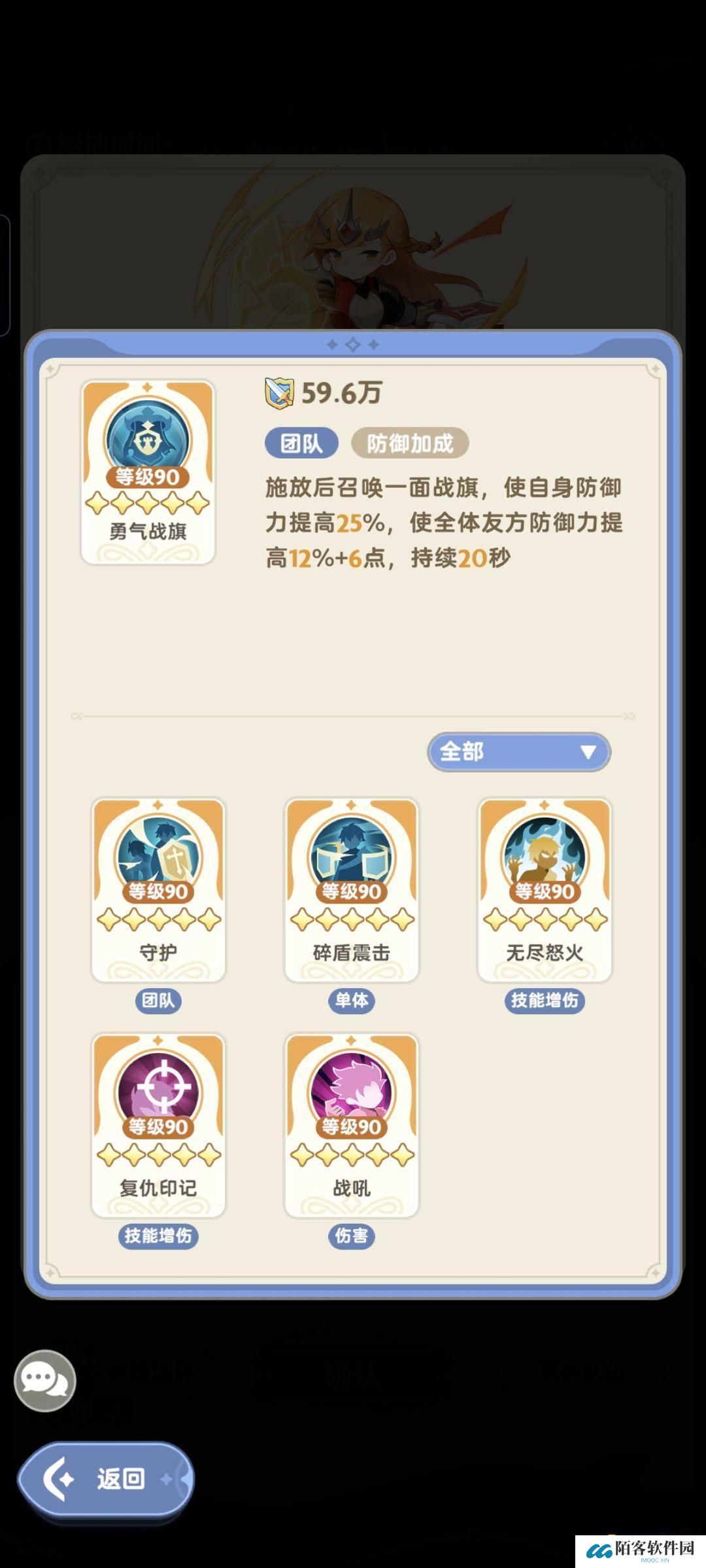The height and width of the screenshot is (1568, 706).
Task: Select the 守护 skill card
Action: [x=158, y=889]
